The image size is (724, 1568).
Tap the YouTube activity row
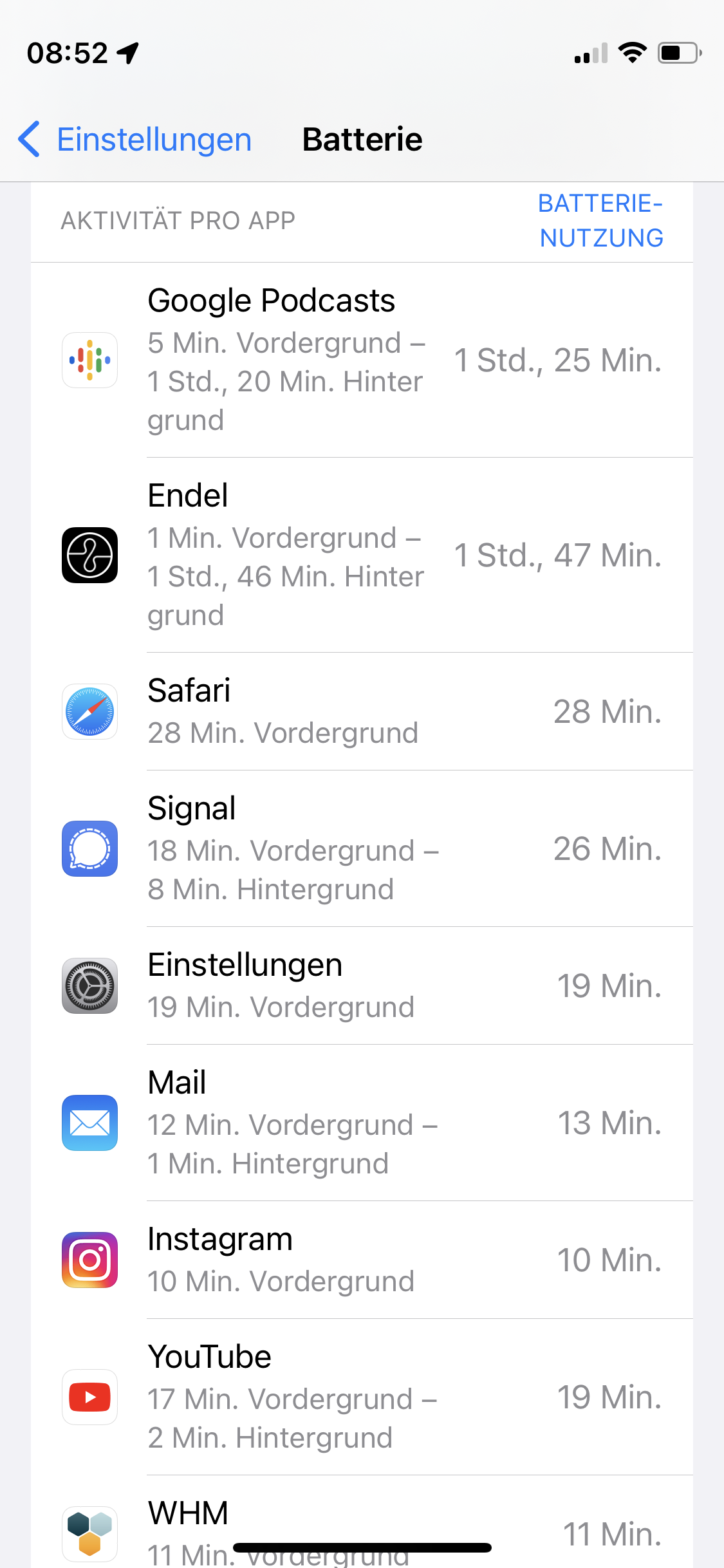point(362,1397)
